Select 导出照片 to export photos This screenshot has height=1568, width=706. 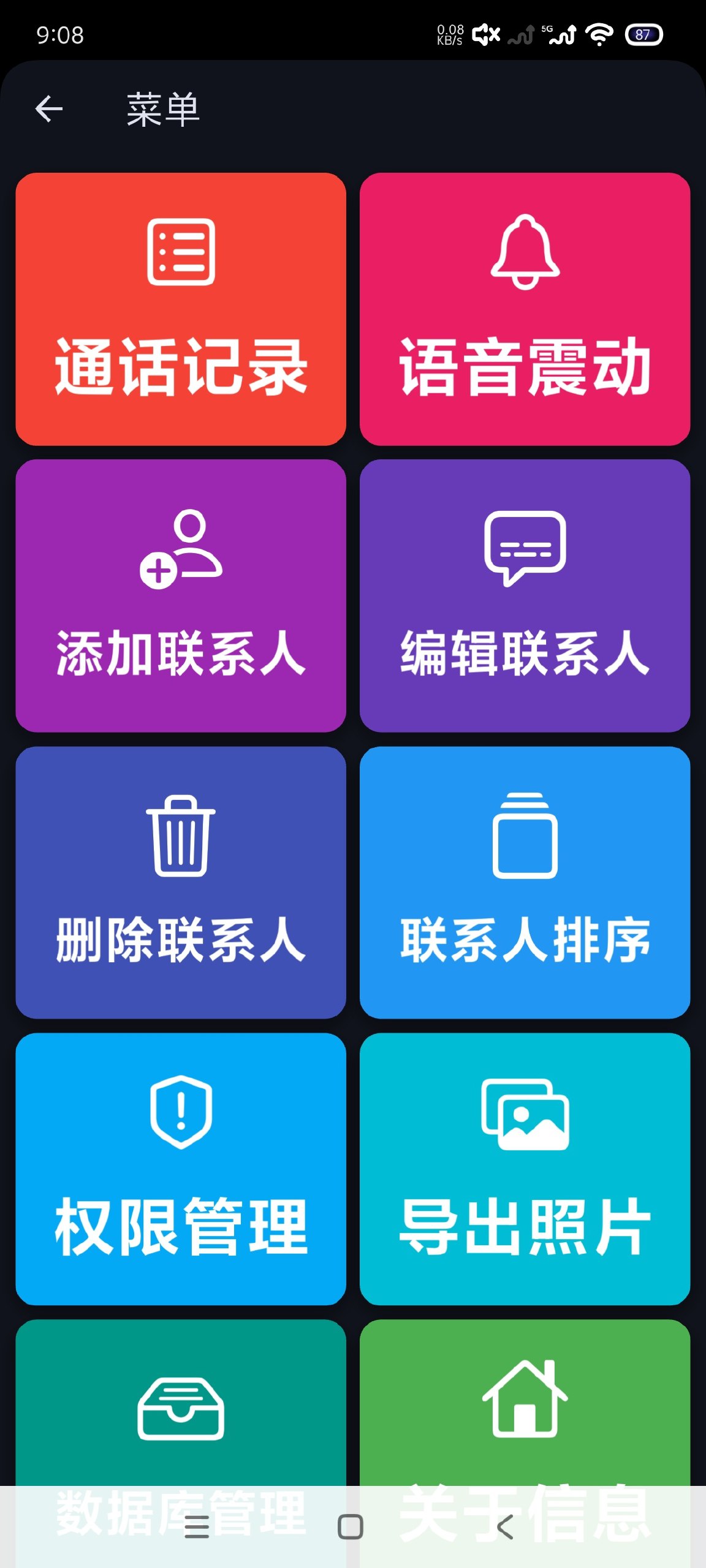(x=525, y=1169)
